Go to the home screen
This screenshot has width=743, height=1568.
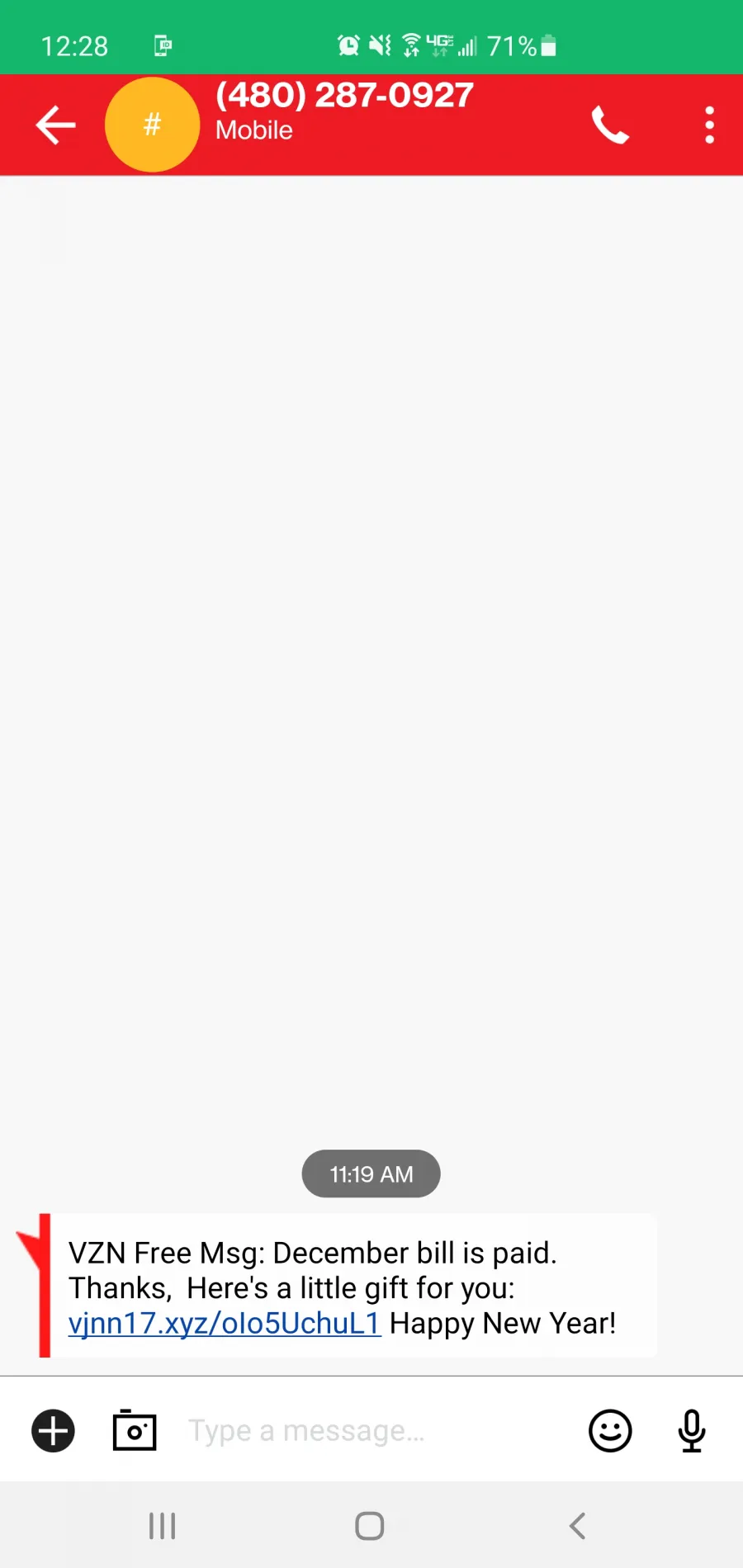click(x=370, y=1526)
